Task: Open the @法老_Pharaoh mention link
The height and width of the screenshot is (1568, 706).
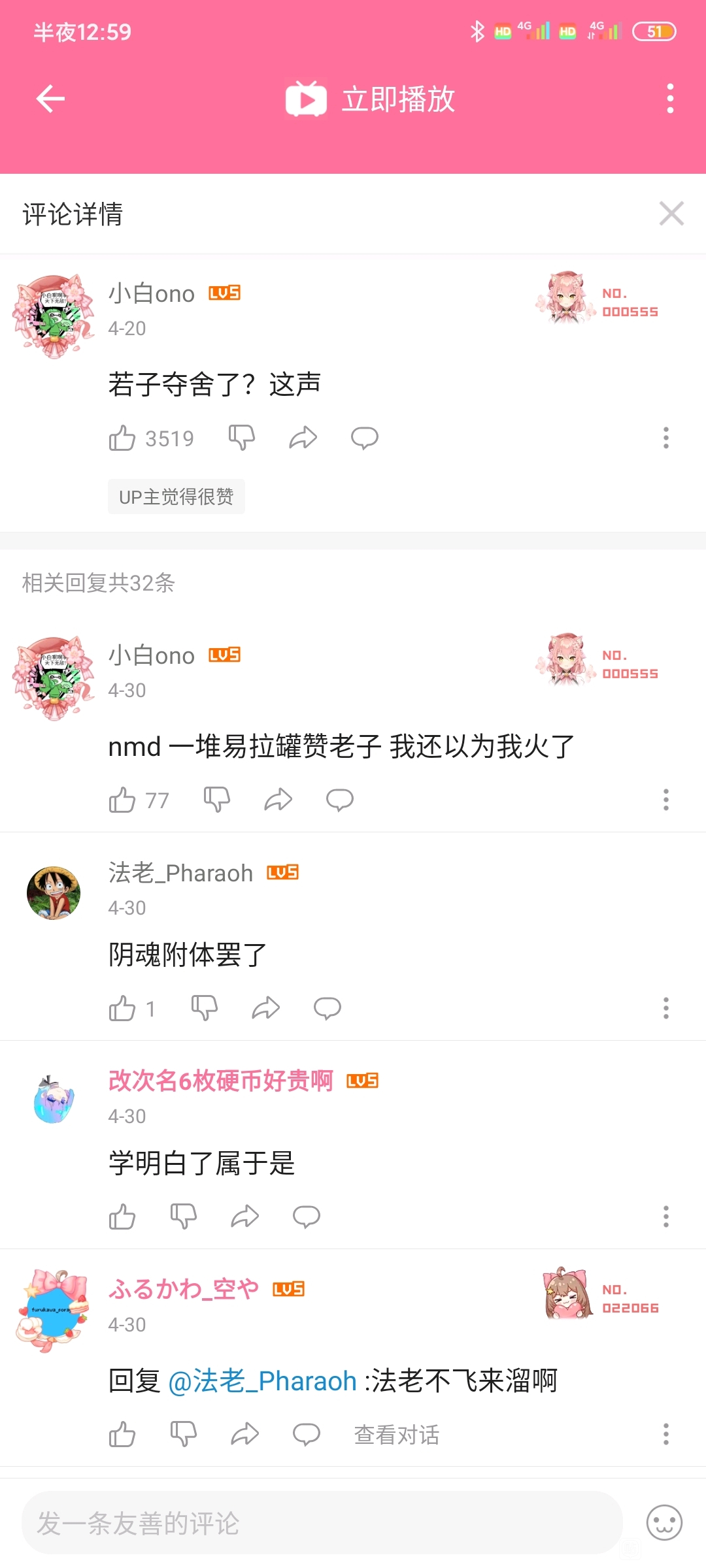Action: (x=262, y=1381)
